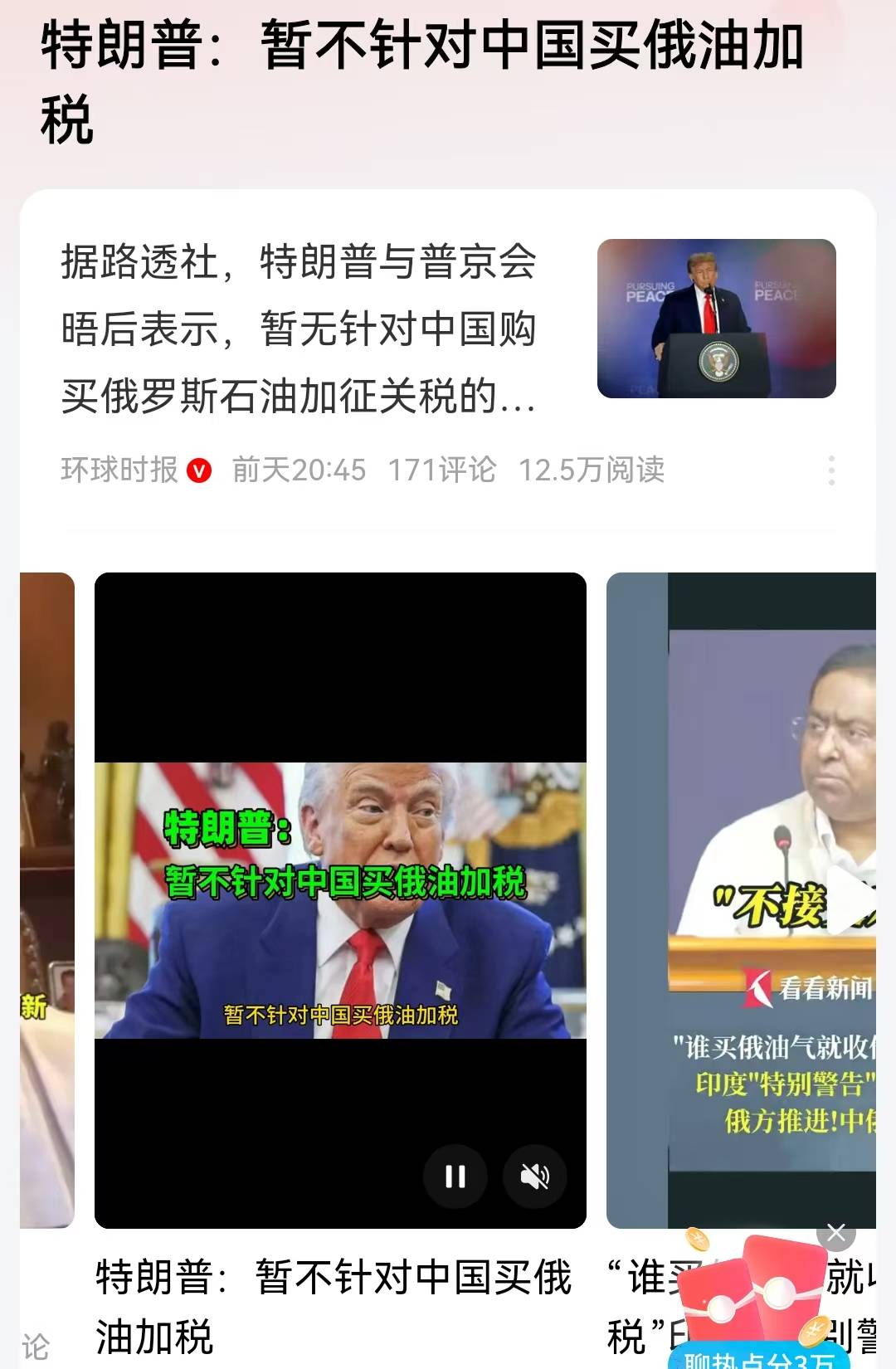
Task: Open the partially visible video on left
Action: [46, 900]
